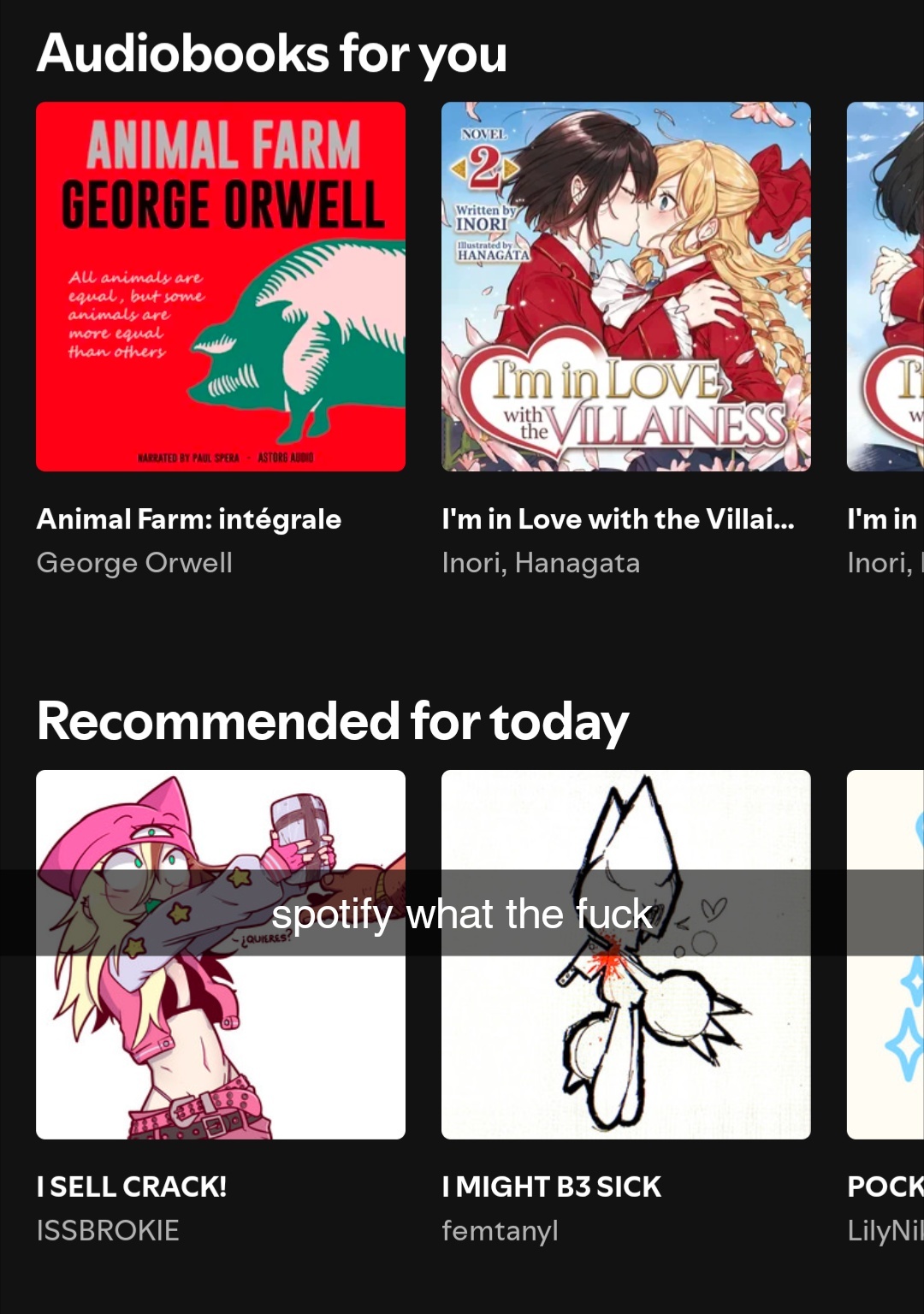Screen dimensions: 924x1314
Task: Open I'm in Love with the Villainess novel 2
Action: coord(625,287)
